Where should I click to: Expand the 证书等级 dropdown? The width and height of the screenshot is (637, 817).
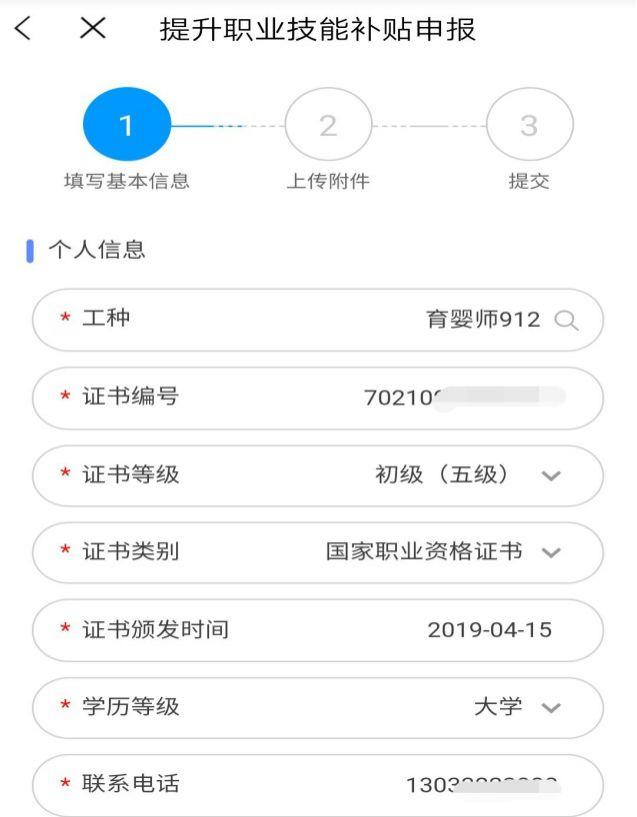(x=550, y=476)
